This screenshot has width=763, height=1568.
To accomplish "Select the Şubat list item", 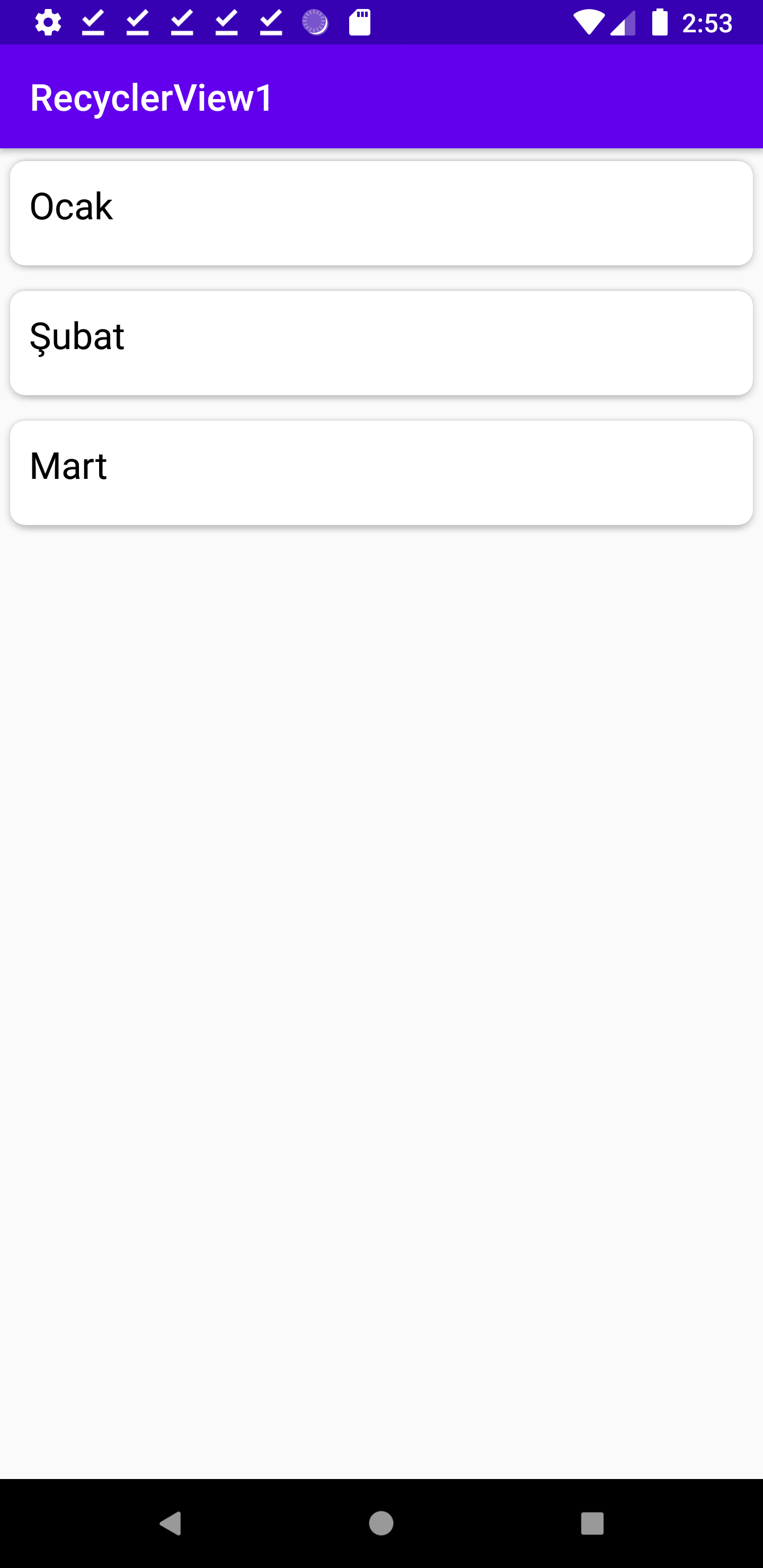I will (x=381, y=342).
